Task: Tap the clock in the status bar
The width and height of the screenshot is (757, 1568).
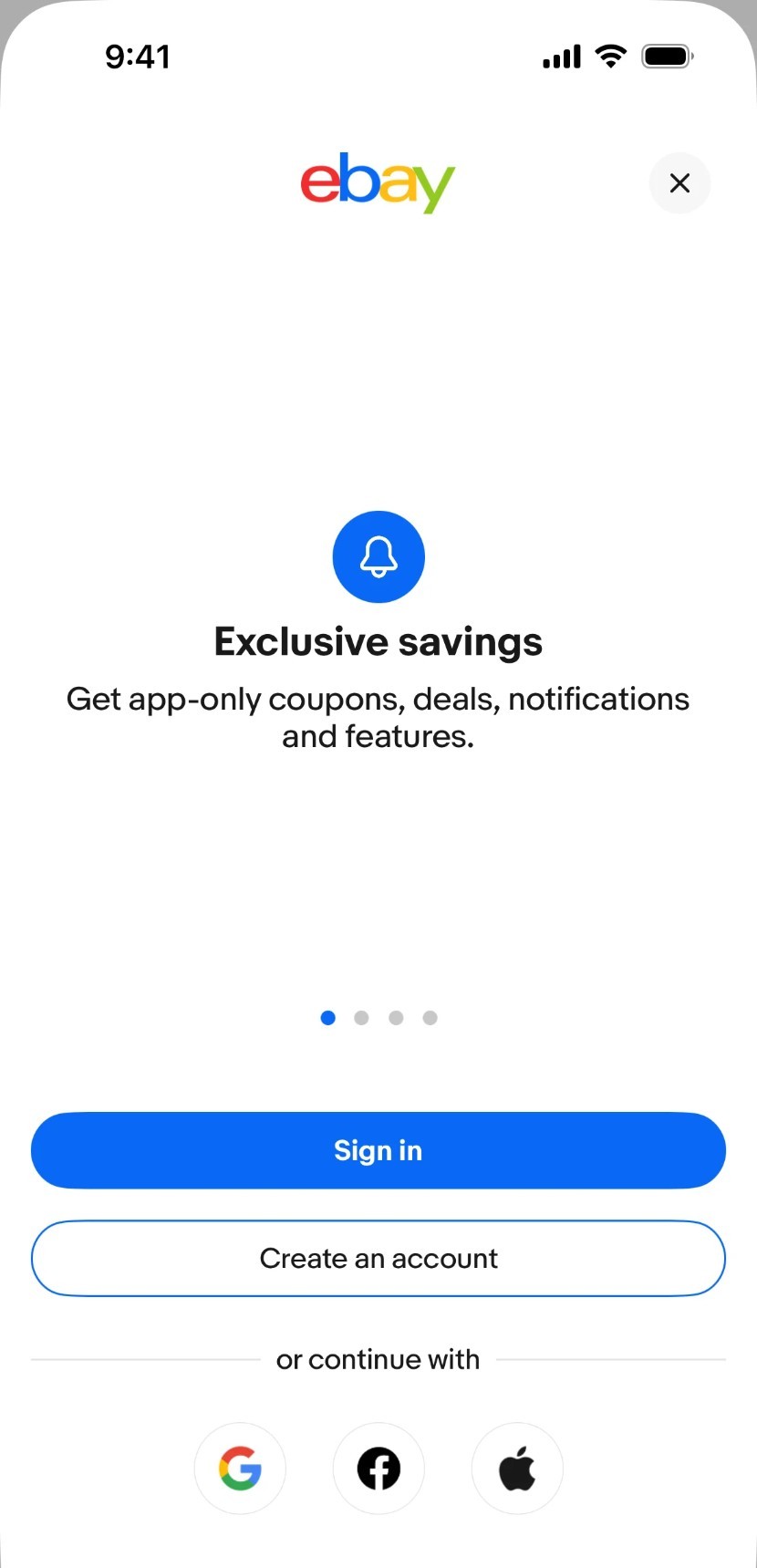Action: pos(139,57)
